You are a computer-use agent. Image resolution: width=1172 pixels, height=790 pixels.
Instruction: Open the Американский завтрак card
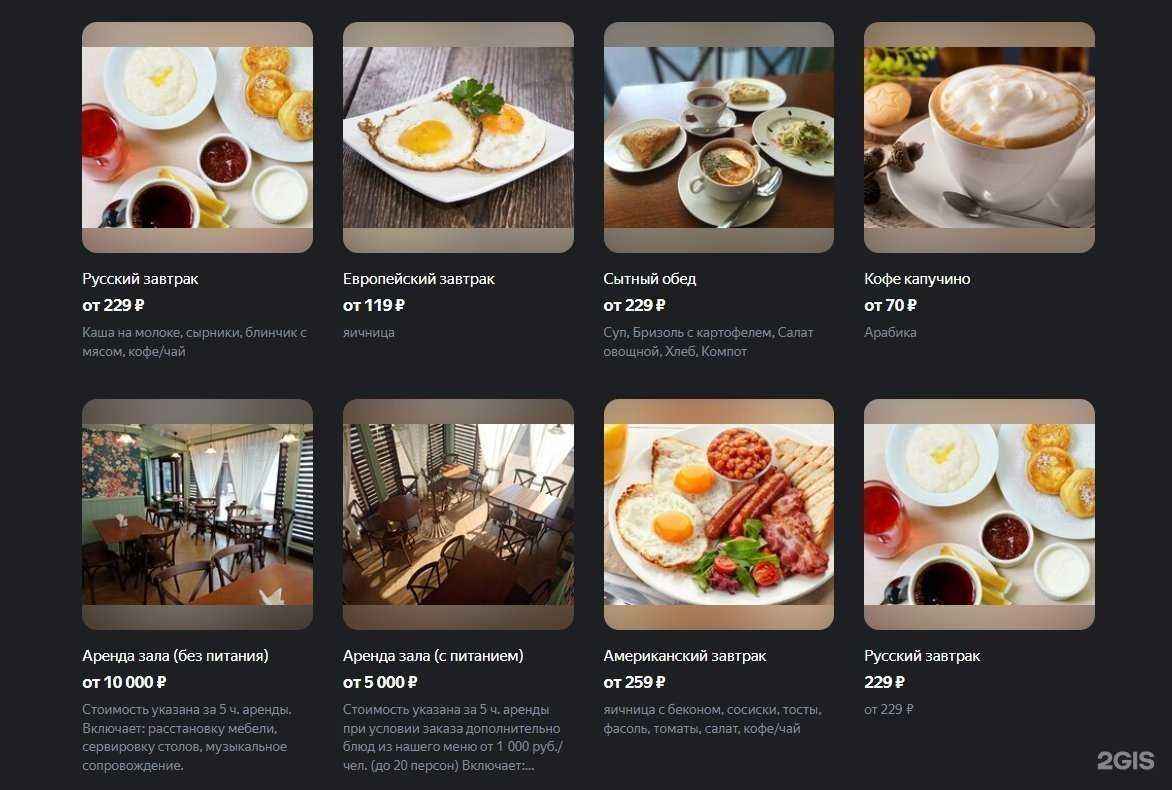click(x=718, y=515)
